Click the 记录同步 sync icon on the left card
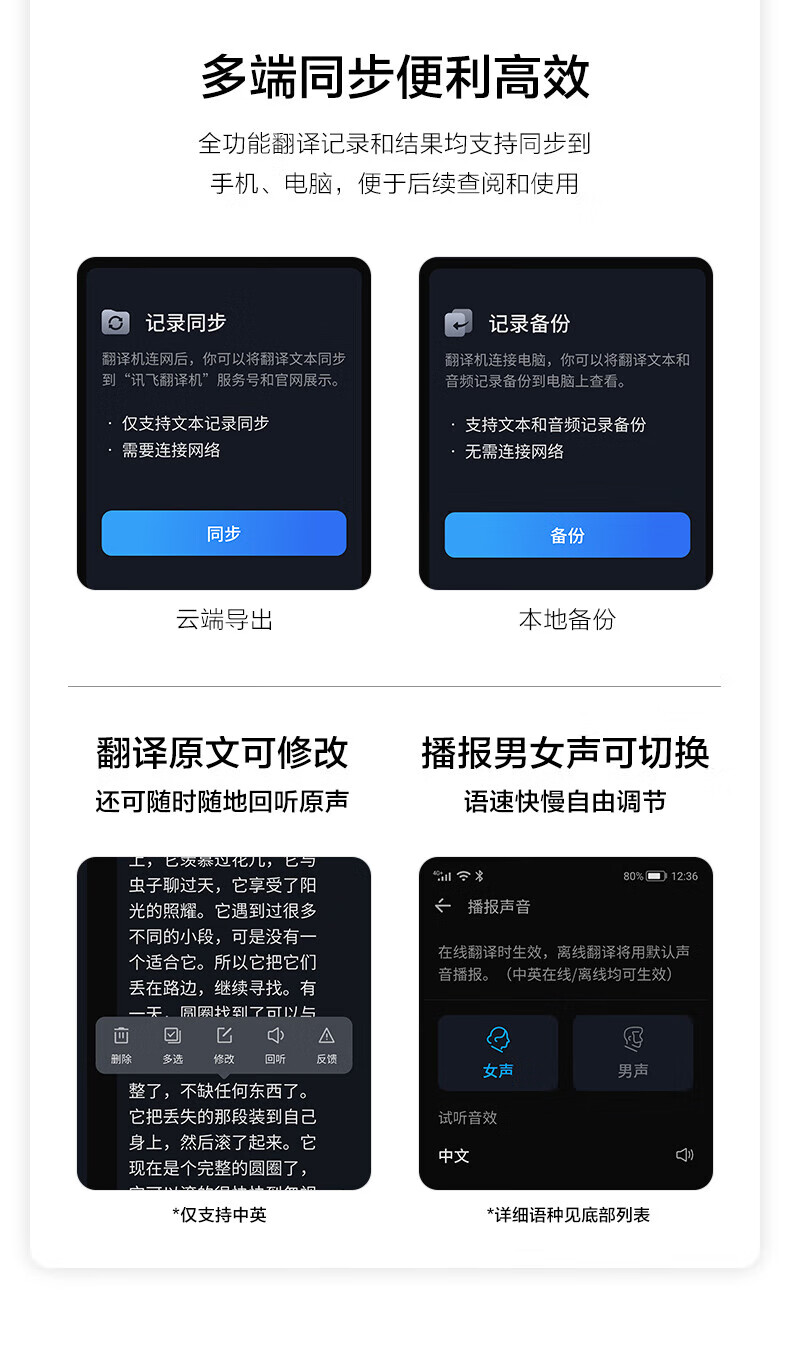Viewport: 790px width, 1352px height. [x=117, y=322]
